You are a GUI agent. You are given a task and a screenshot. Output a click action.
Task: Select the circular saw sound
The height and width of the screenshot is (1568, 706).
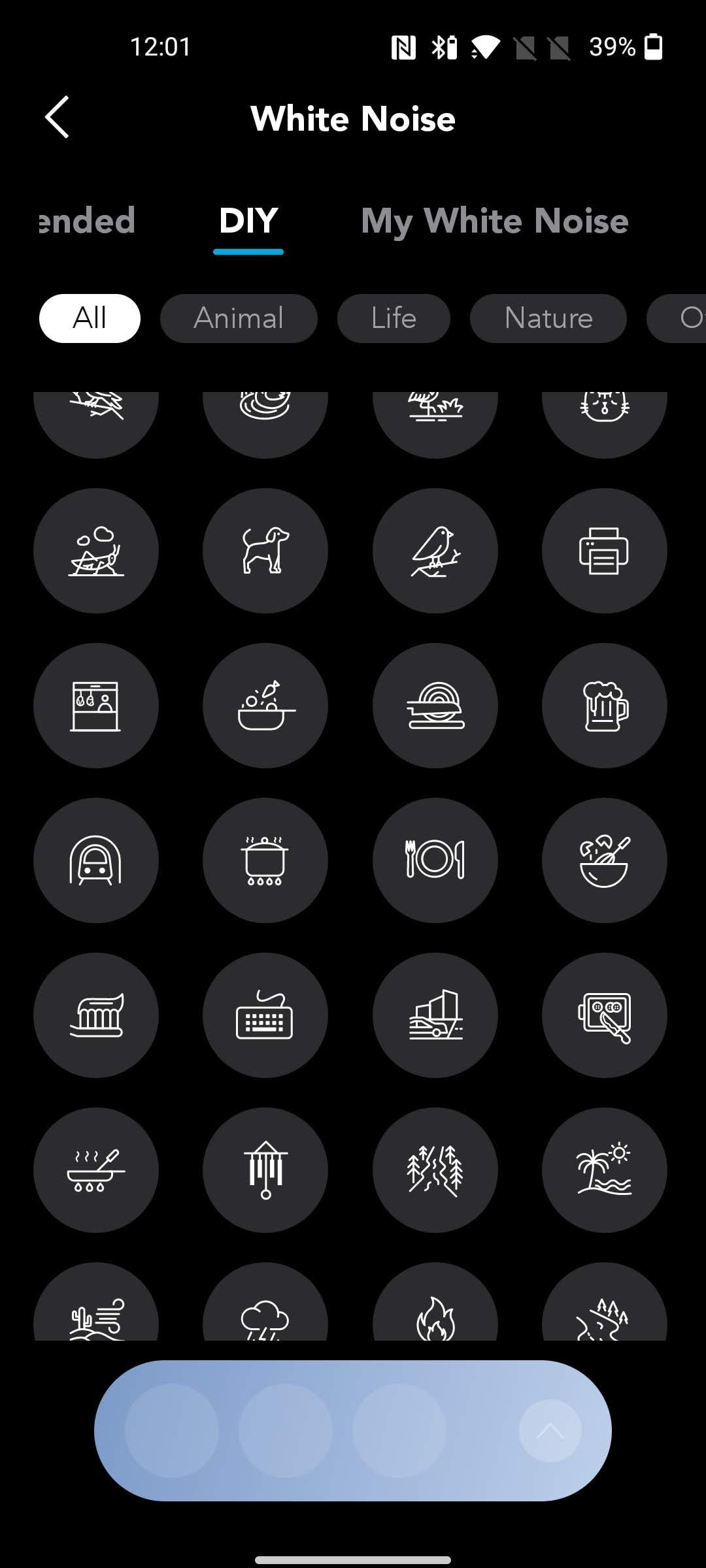tap(435, 706)
